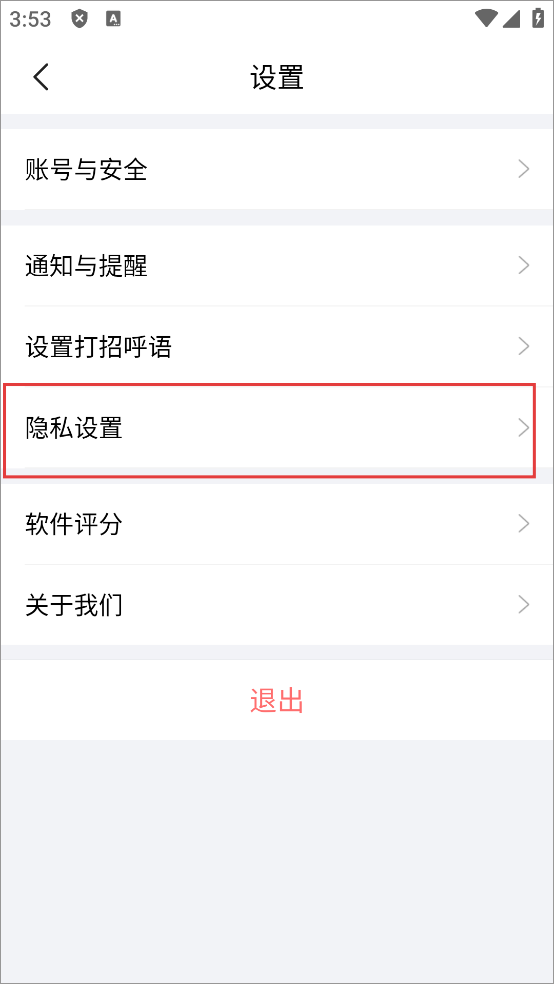Open 软件评分 row
Image resolution: width=554 pixels, height=984 pixels.
pyautogui.click(x=277, y=523)
